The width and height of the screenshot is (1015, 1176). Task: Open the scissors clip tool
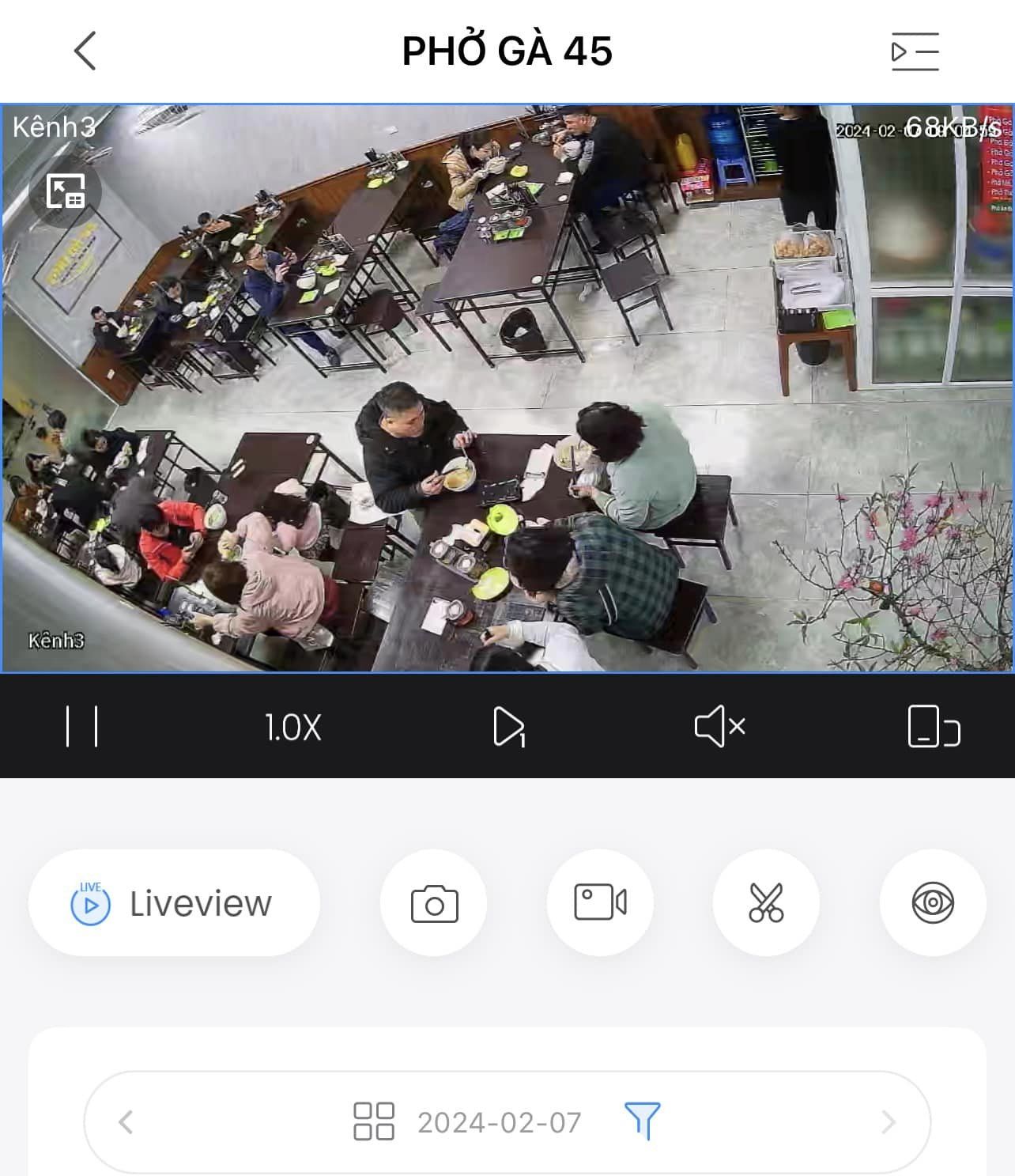pos(766,902)
